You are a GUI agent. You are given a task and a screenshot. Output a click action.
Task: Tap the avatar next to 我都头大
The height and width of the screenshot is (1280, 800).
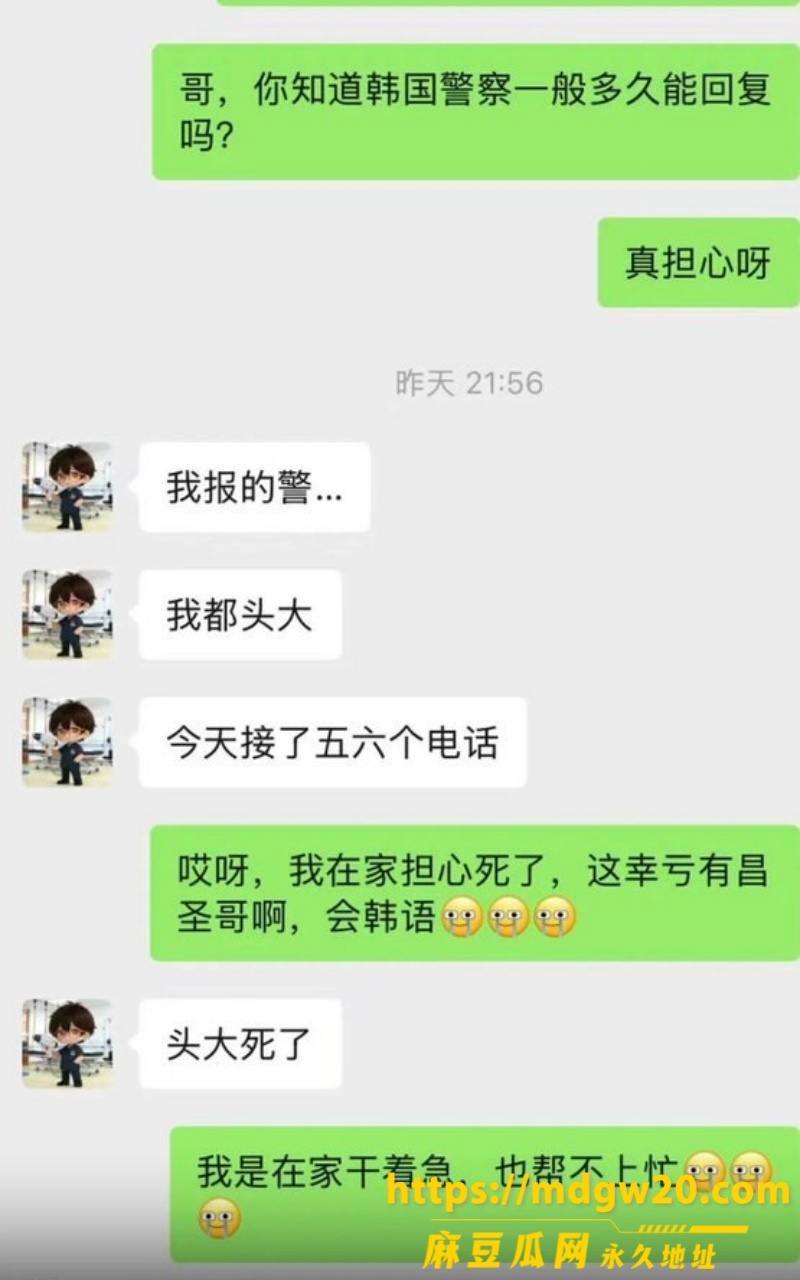tap(67, 615)
